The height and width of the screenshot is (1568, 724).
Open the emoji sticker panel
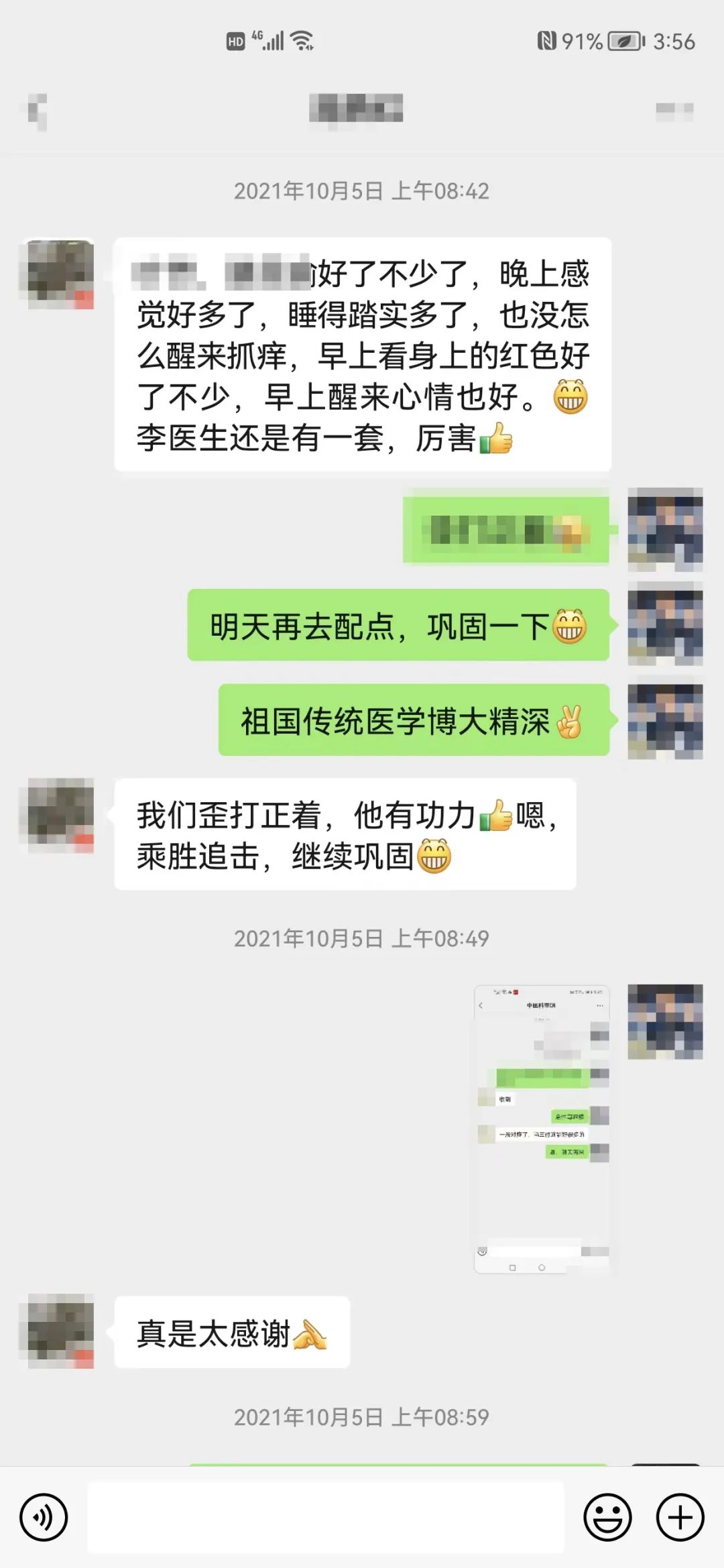607,1517
